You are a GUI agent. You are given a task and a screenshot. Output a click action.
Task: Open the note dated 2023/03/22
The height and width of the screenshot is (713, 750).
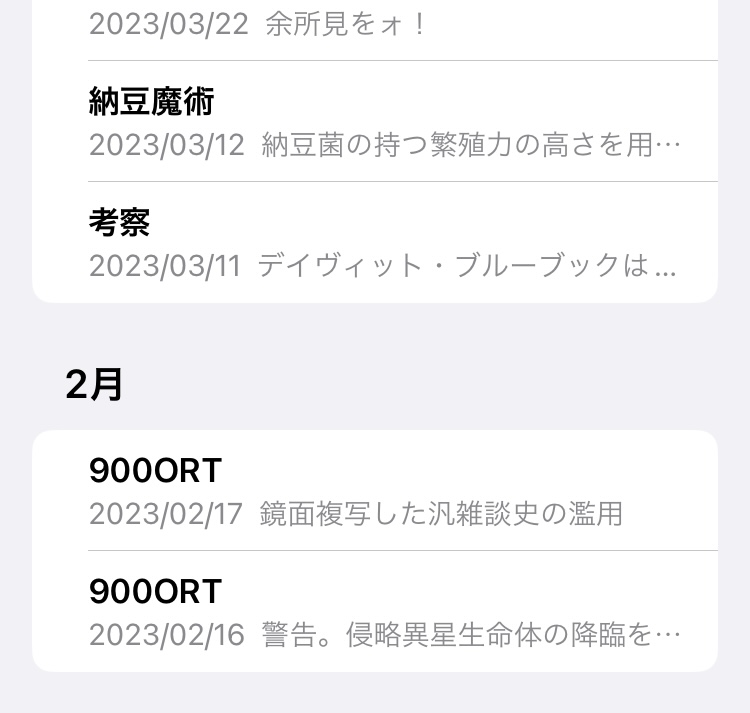[x=375, y=26]
